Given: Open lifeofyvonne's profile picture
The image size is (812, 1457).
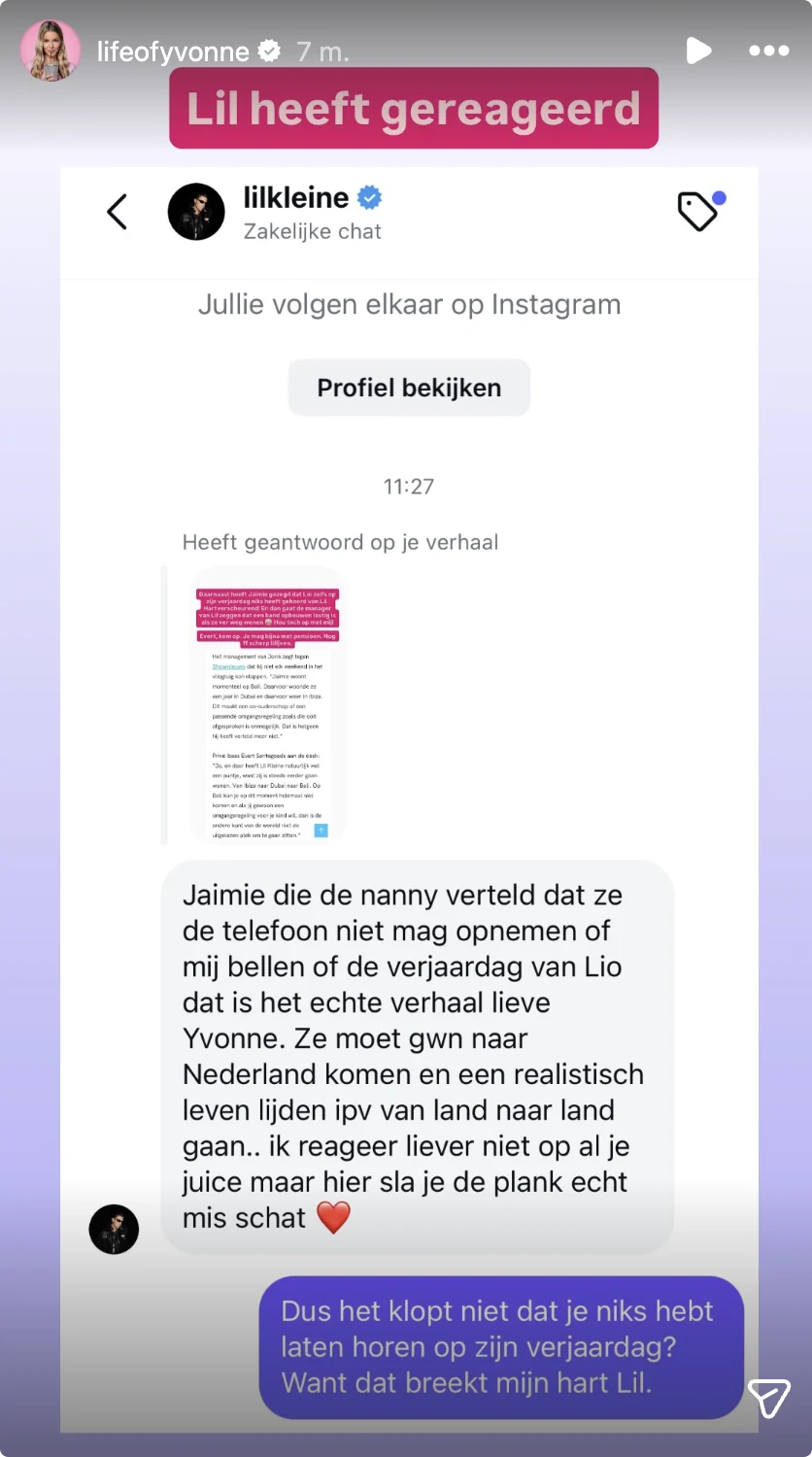Looking at the screenshot, I should [x=51, y=51].
